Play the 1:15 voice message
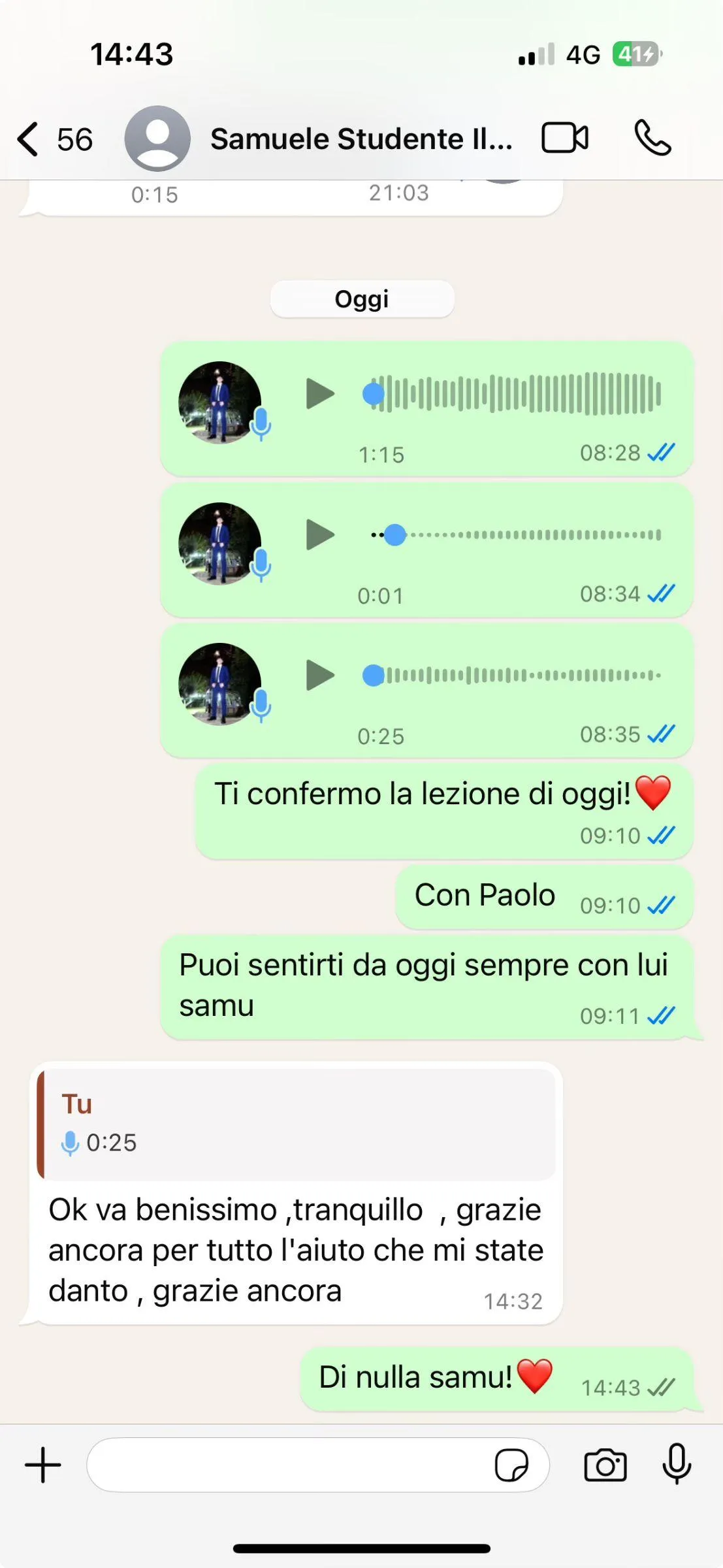Screen dimensions: 723x1568 (320, 394)
